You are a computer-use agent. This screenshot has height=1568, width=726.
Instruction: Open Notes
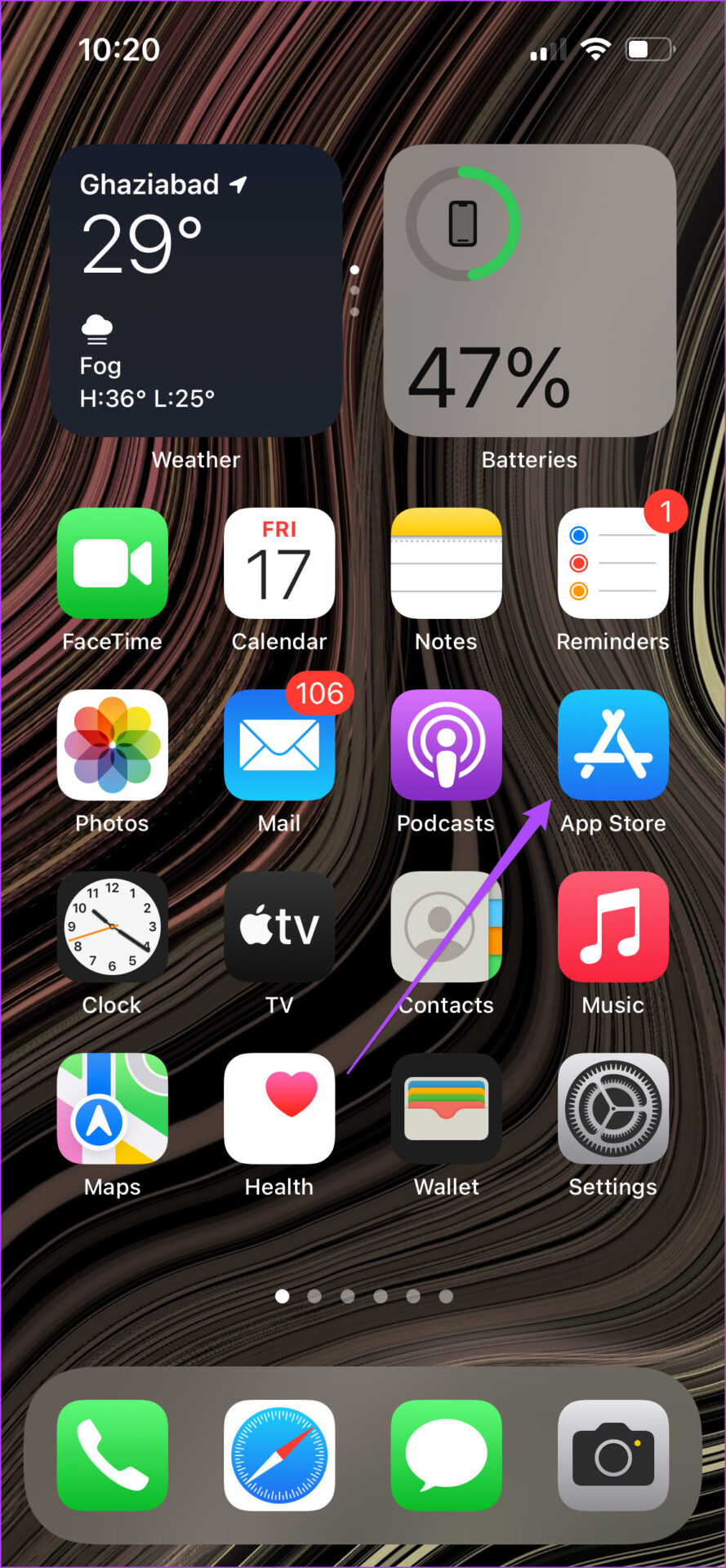click(x=446, y=563)
